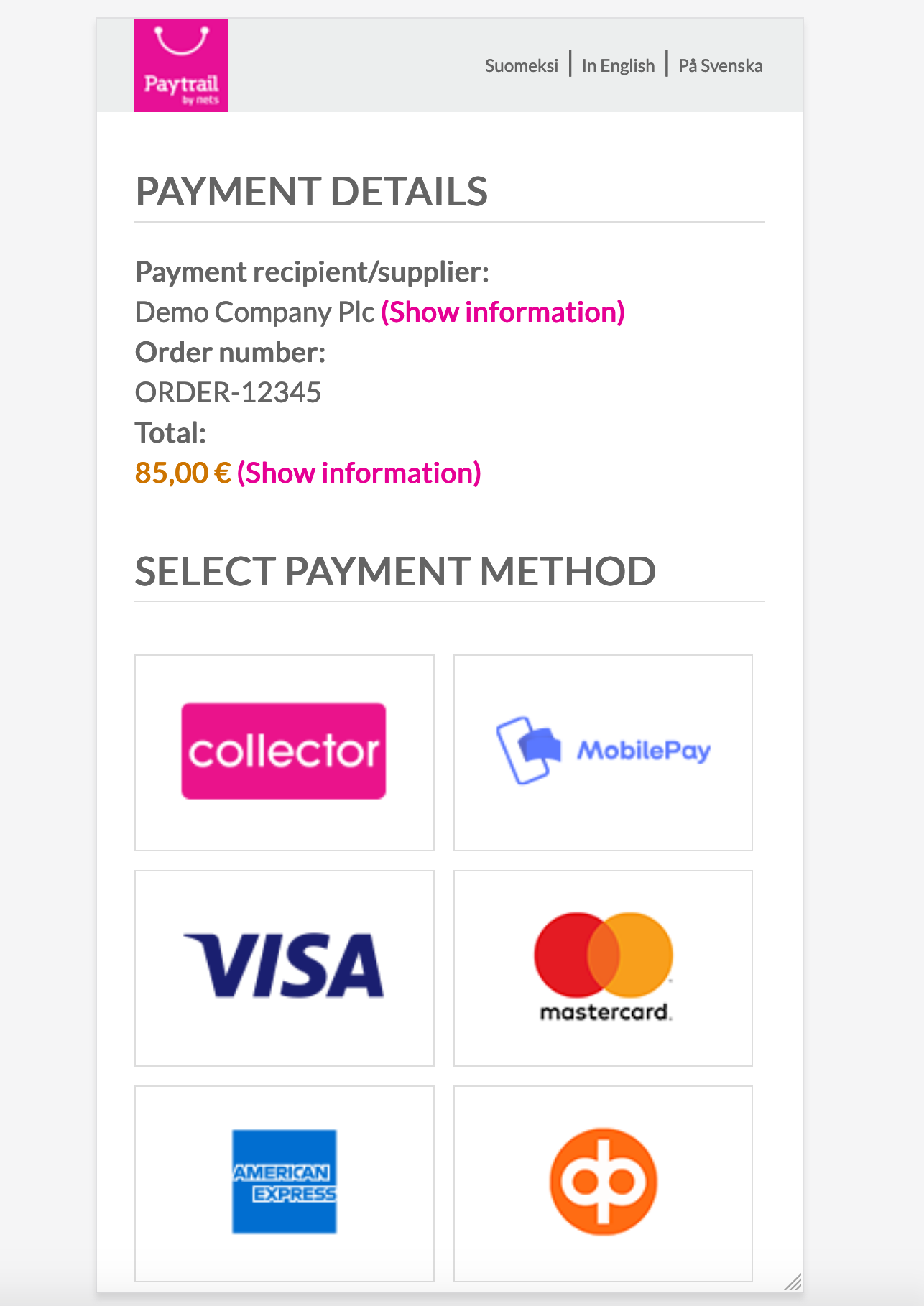
Task: Choose American Express payment method
Action: (284, 1182)
